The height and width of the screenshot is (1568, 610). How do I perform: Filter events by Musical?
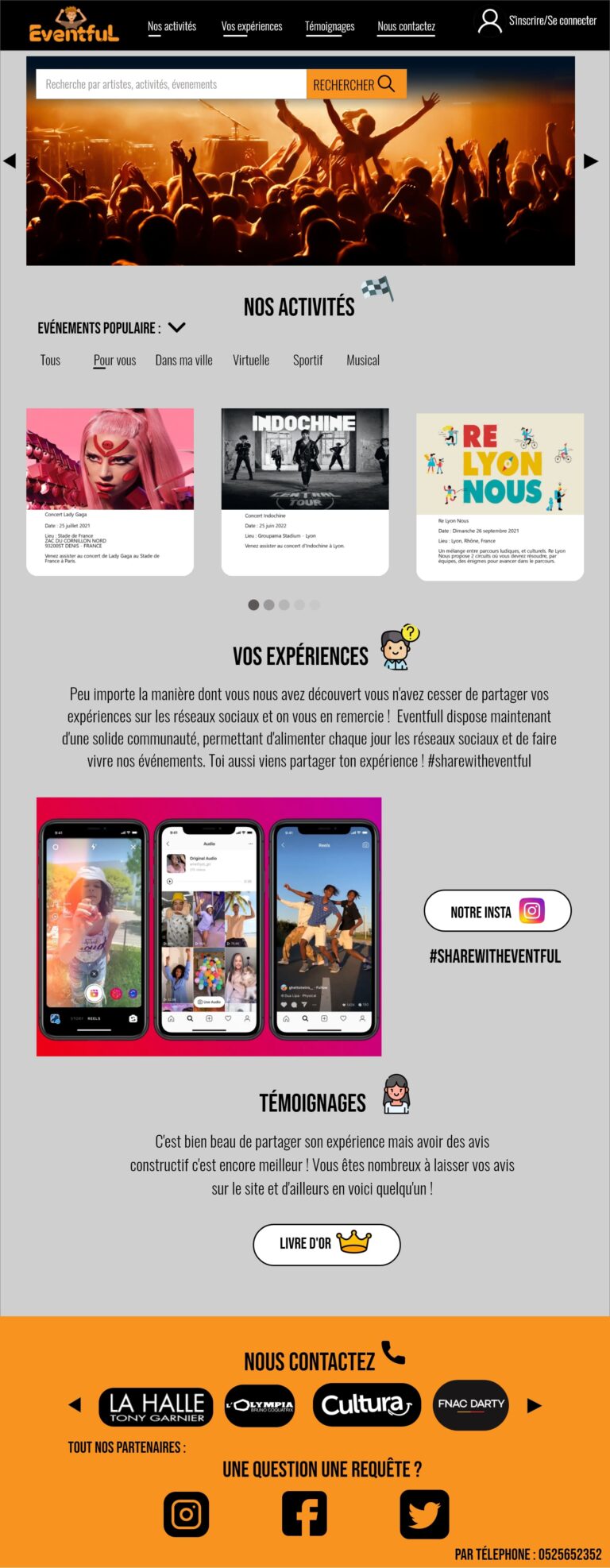[x=363, y=361]
